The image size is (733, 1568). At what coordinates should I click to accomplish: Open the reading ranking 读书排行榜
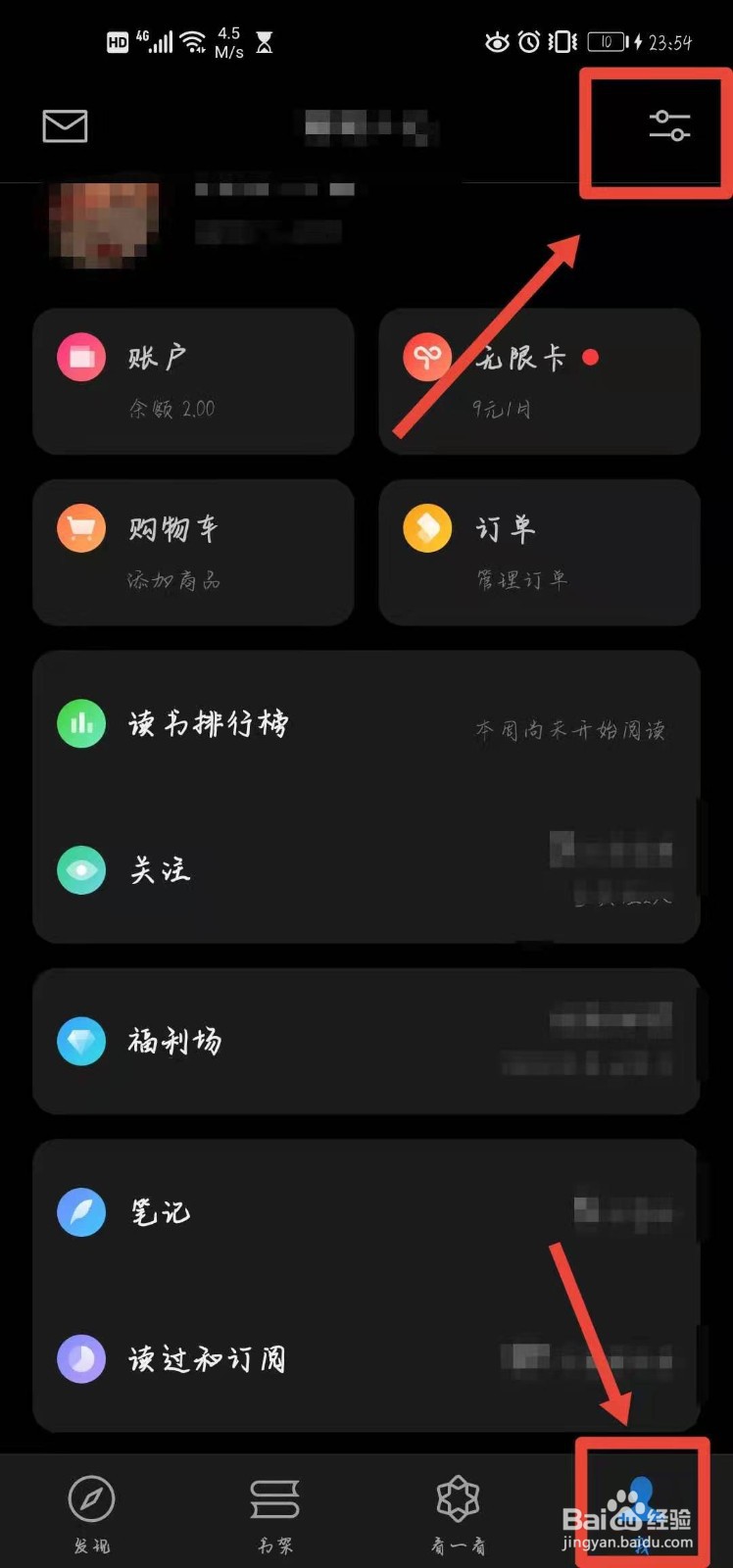point(80,723)
